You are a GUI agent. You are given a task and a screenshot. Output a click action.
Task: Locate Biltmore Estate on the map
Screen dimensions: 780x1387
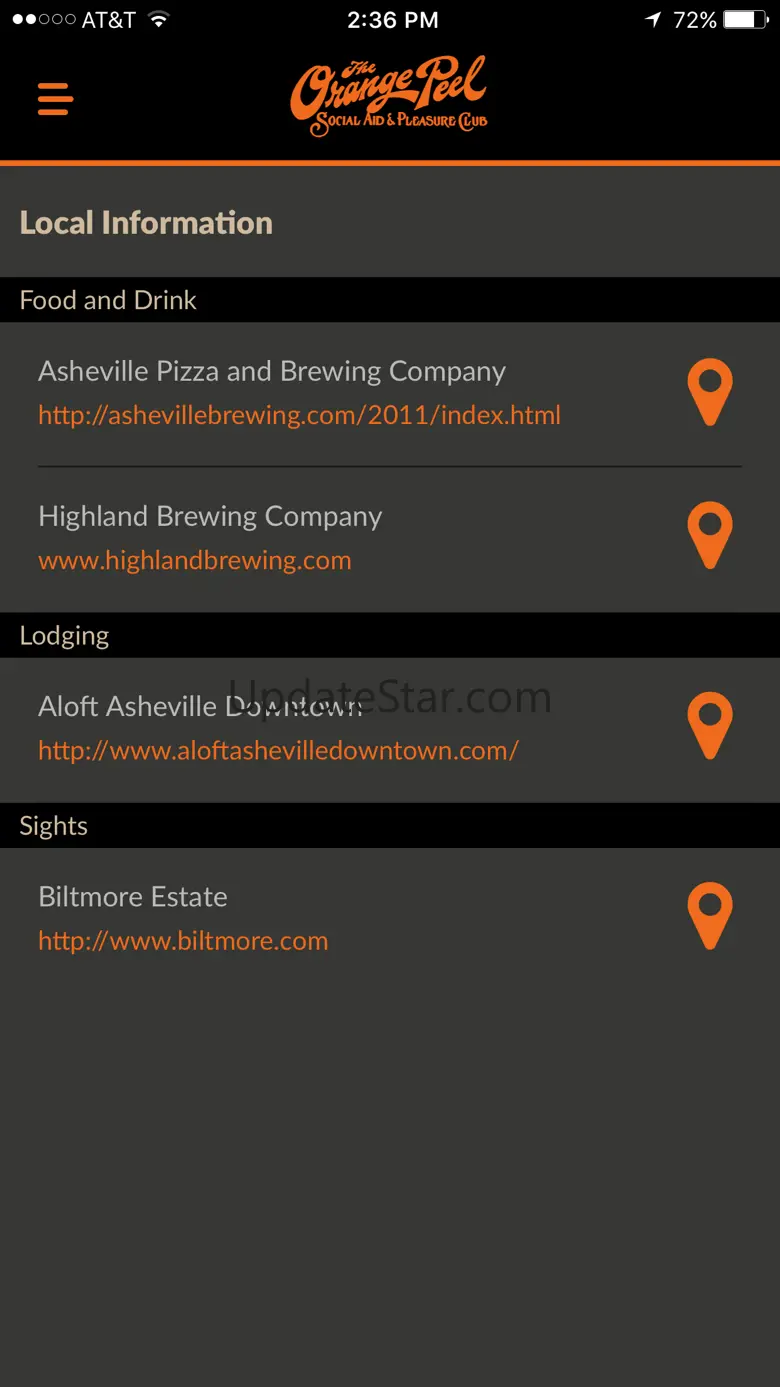click(x=709, y=915)
